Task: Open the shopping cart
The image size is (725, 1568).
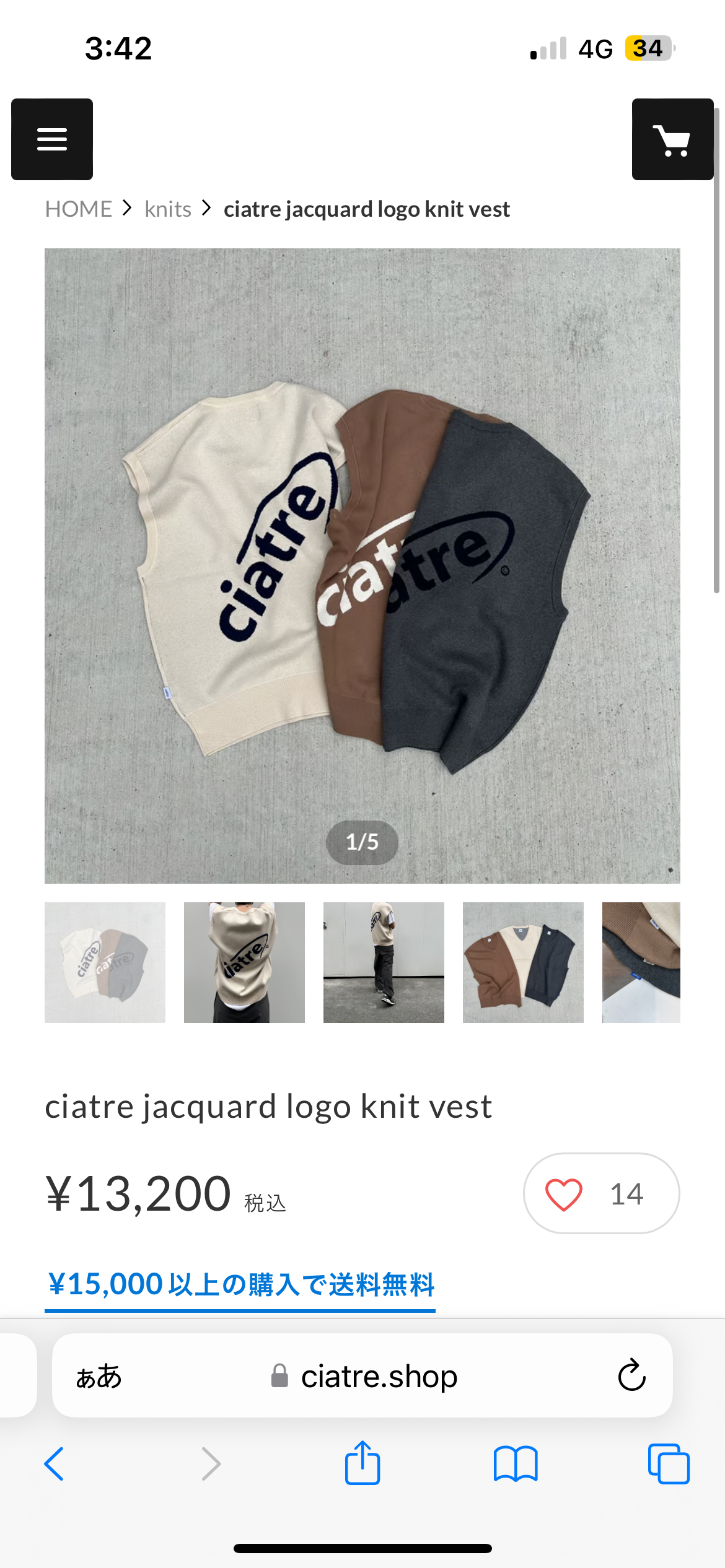Action: coord(672,139)
